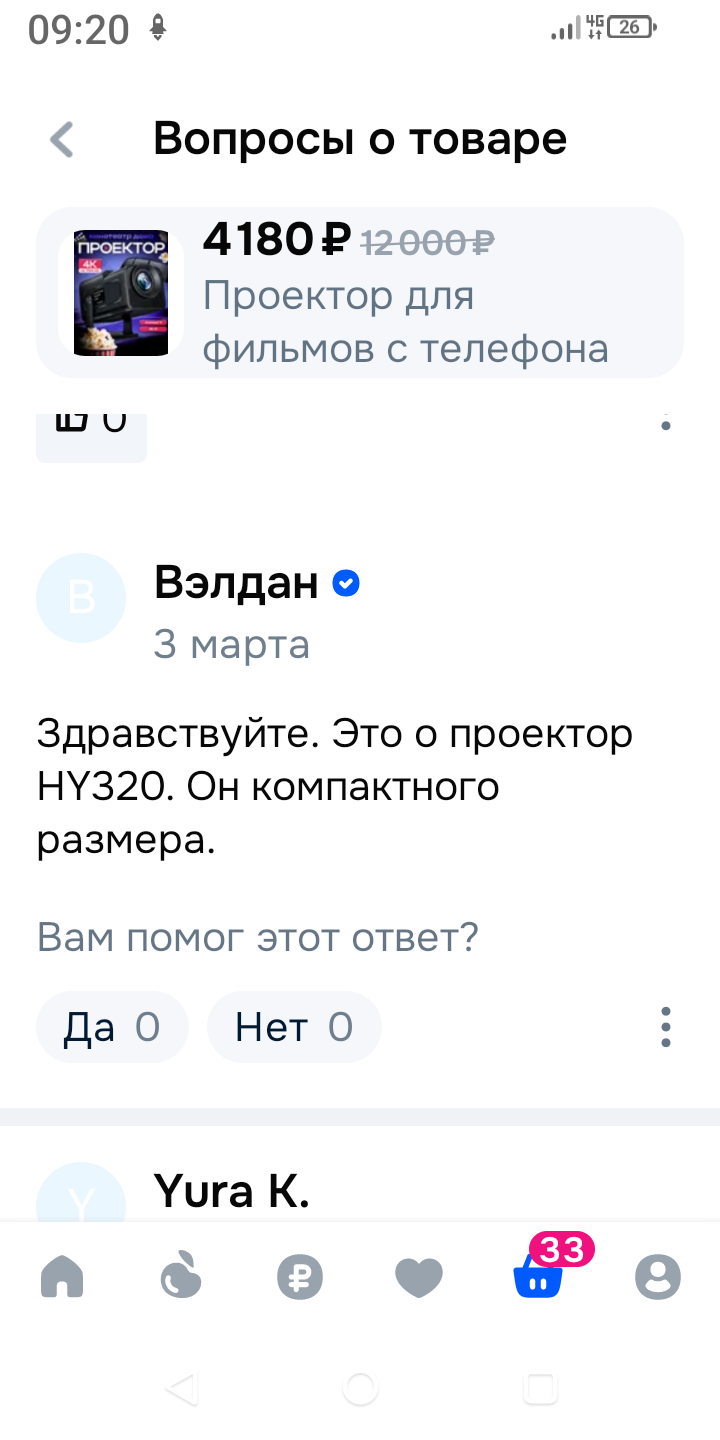
Task: Tap the system back button
Action: tap(181, 1388)
